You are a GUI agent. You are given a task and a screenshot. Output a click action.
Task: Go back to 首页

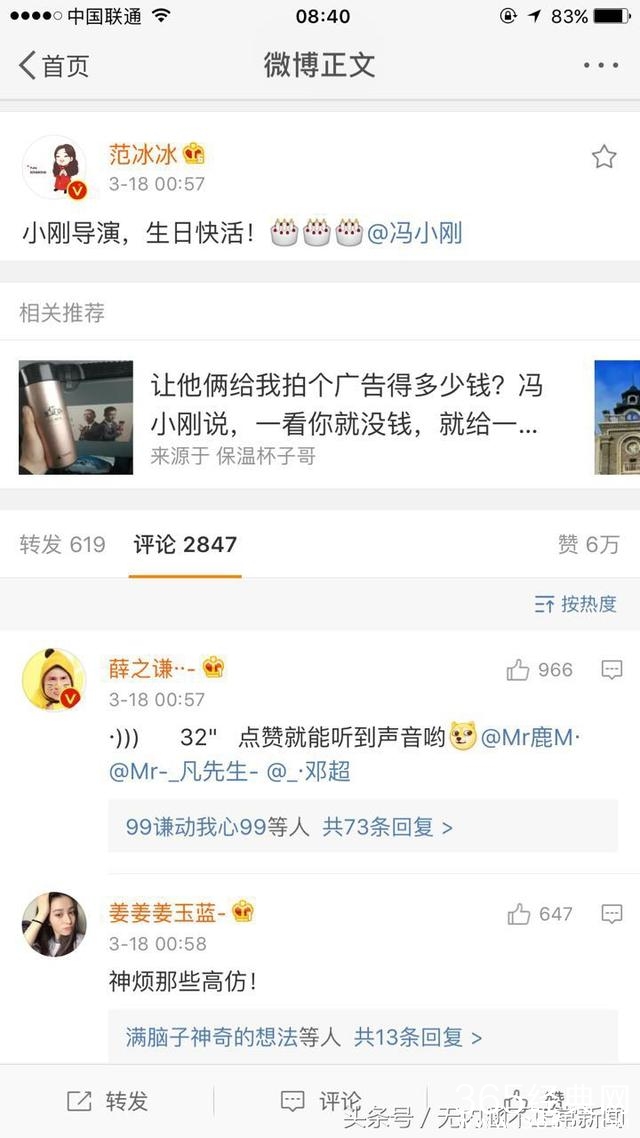click(54, 66)
